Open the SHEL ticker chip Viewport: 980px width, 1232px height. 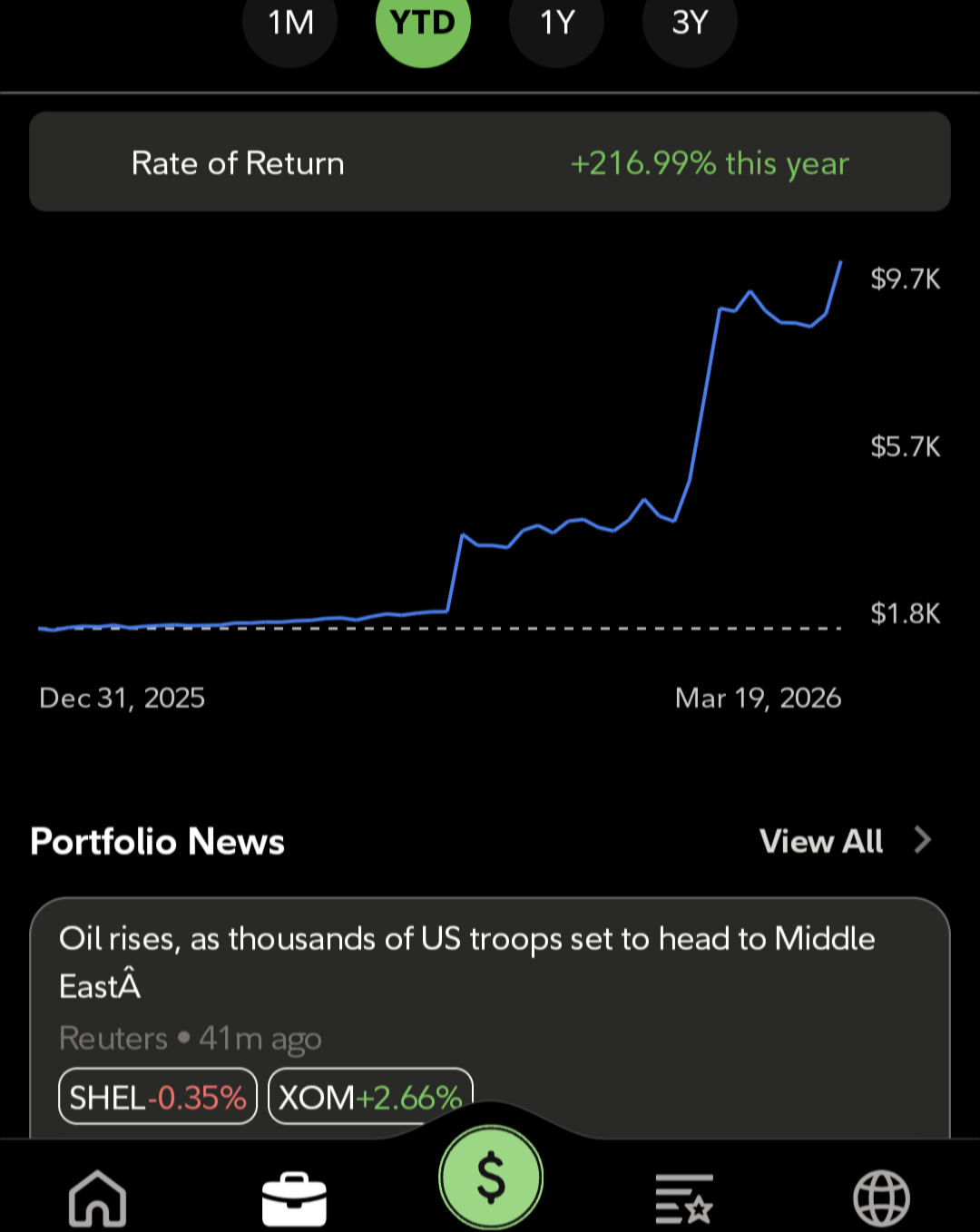click(x=158, y=1097)
